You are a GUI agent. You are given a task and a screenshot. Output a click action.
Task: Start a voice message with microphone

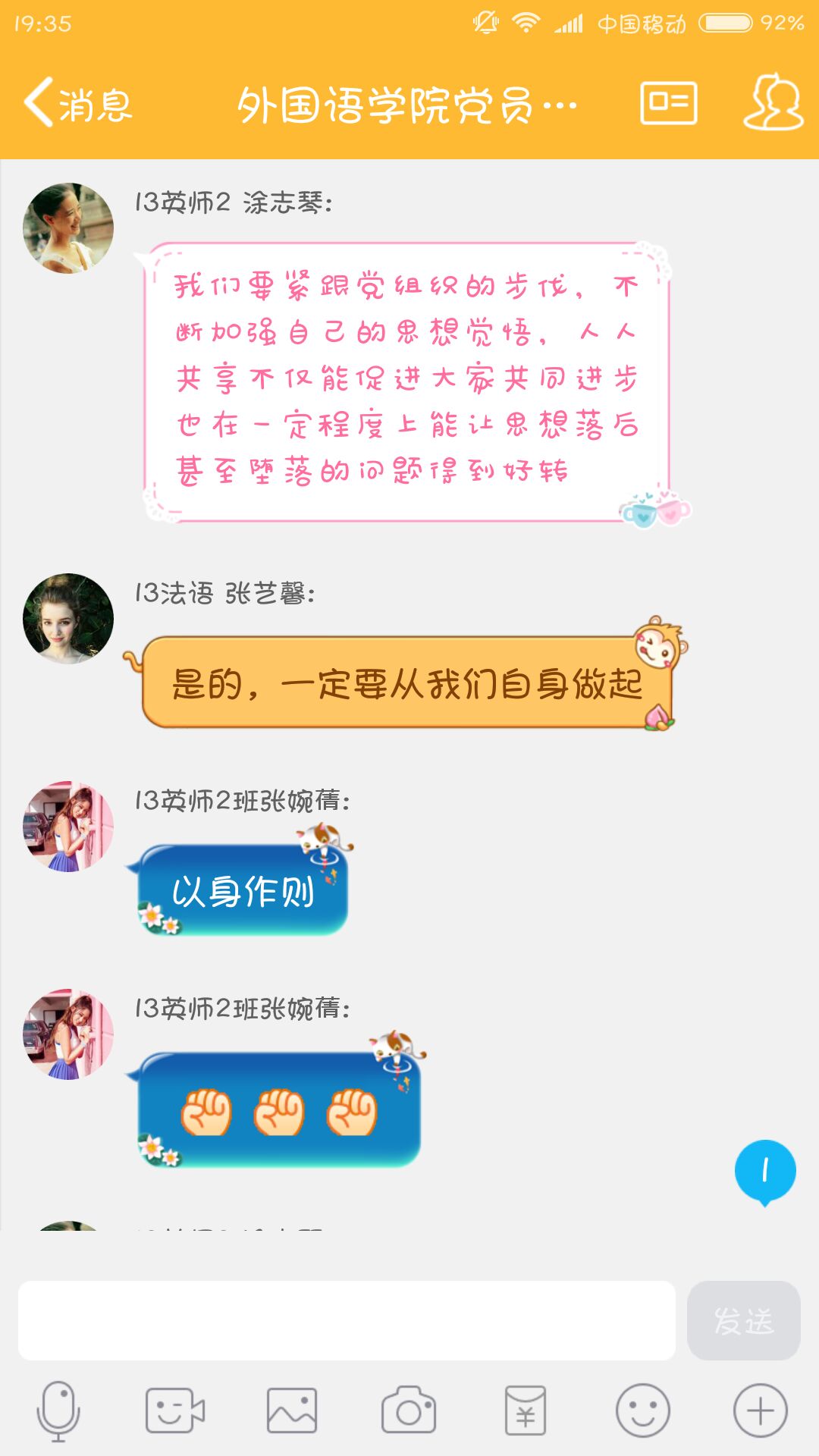pos(58,1410)
